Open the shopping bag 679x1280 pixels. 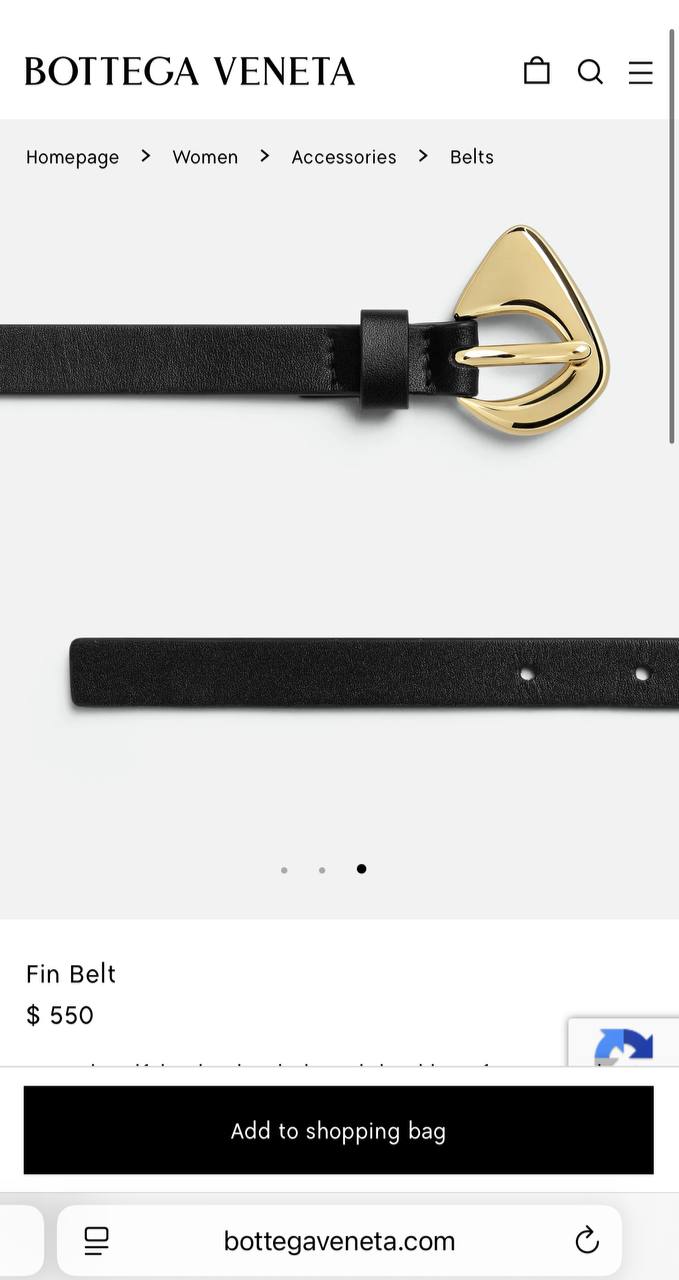pyautogui.click(x=537, y=71)
